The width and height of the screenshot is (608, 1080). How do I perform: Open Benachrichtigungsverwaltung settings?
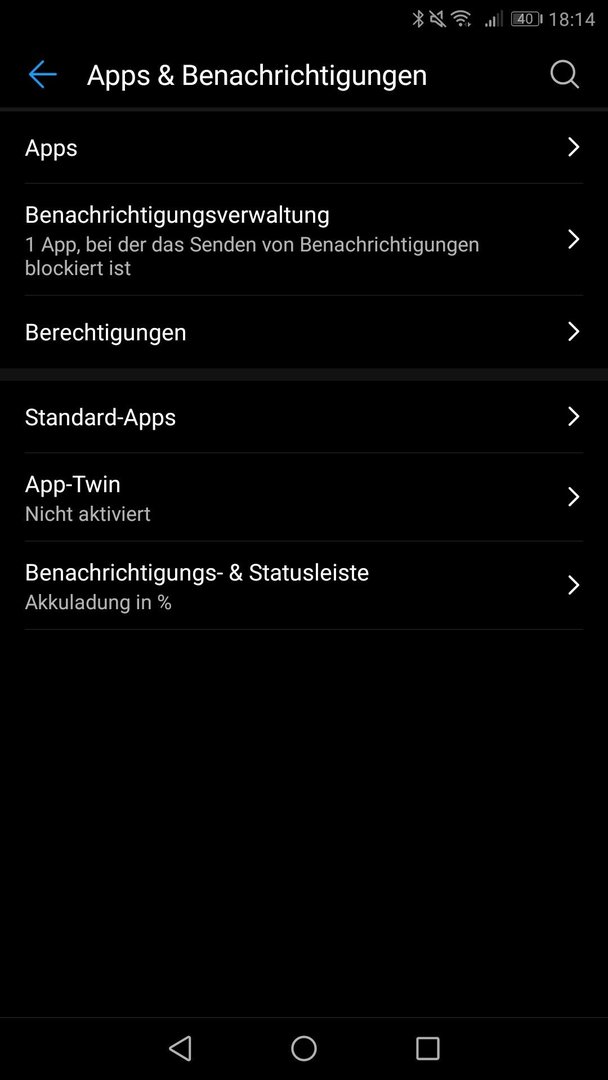pyautogui.click(x=304, y=240)
